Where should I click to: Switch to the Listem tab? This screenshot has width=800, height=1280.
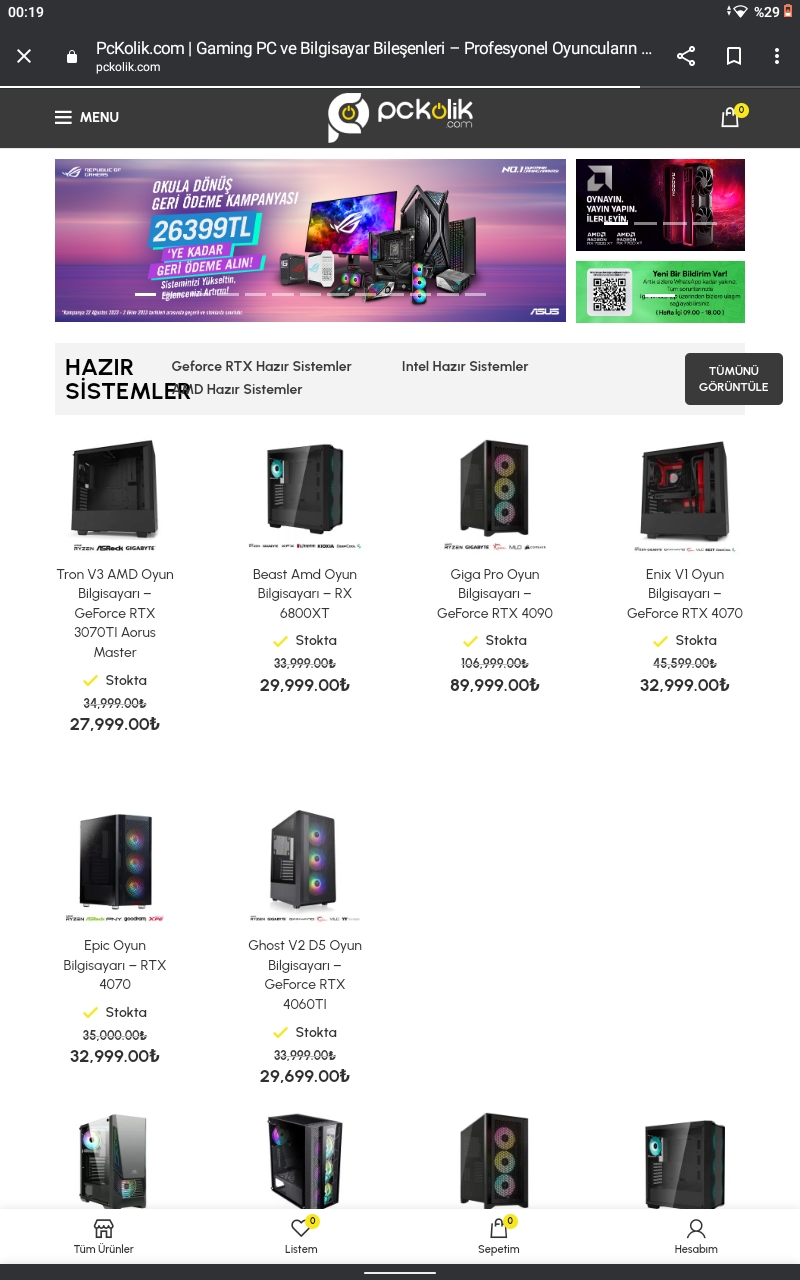[x=301, y=1236]
